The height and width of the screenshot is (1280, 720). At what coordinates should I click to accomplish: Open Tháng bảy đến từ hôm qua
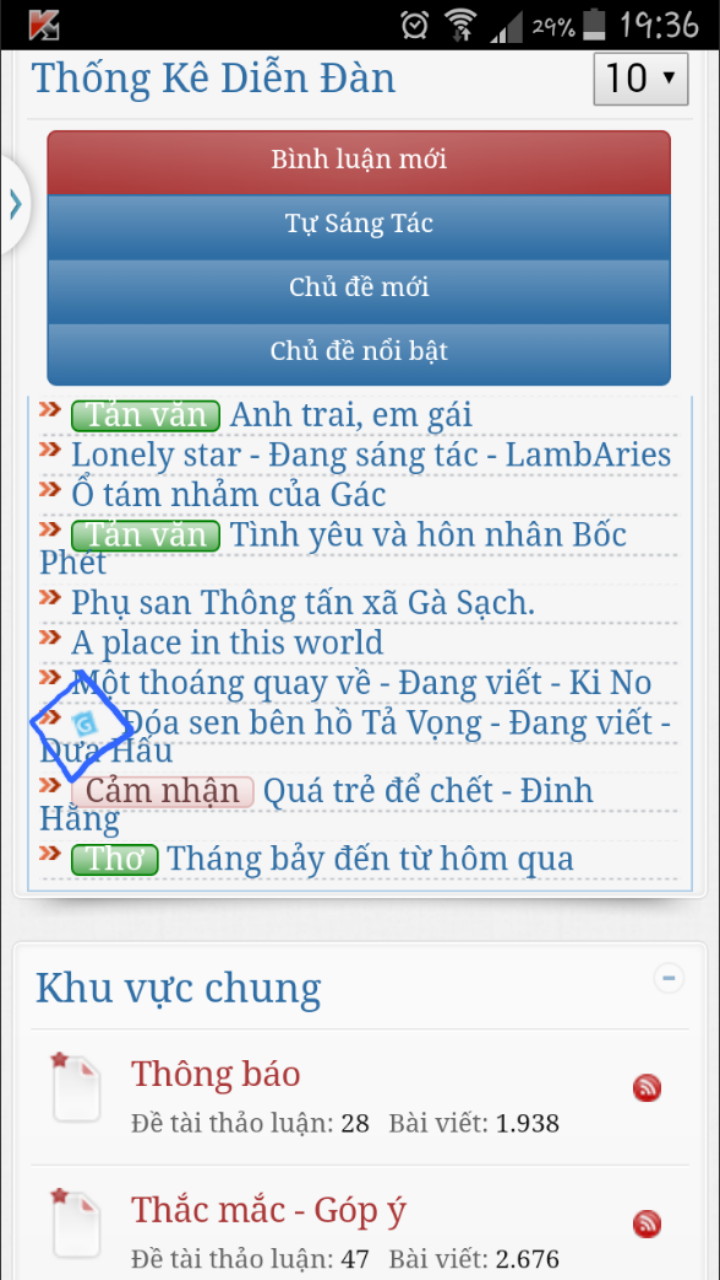point(370,858)
